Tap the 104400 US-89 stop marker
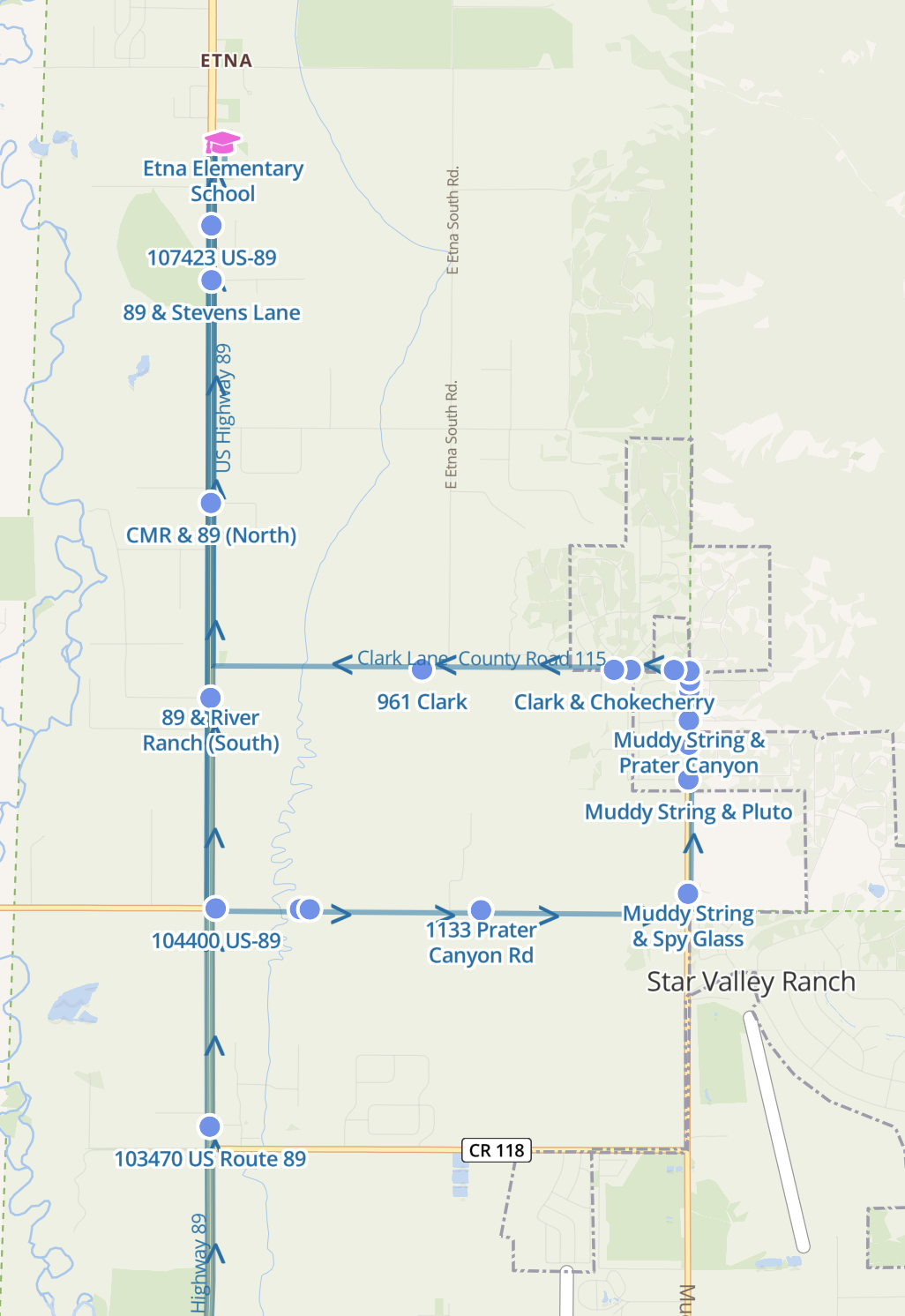This screenshot has width=905, height=1316. [x=215, y=908]
